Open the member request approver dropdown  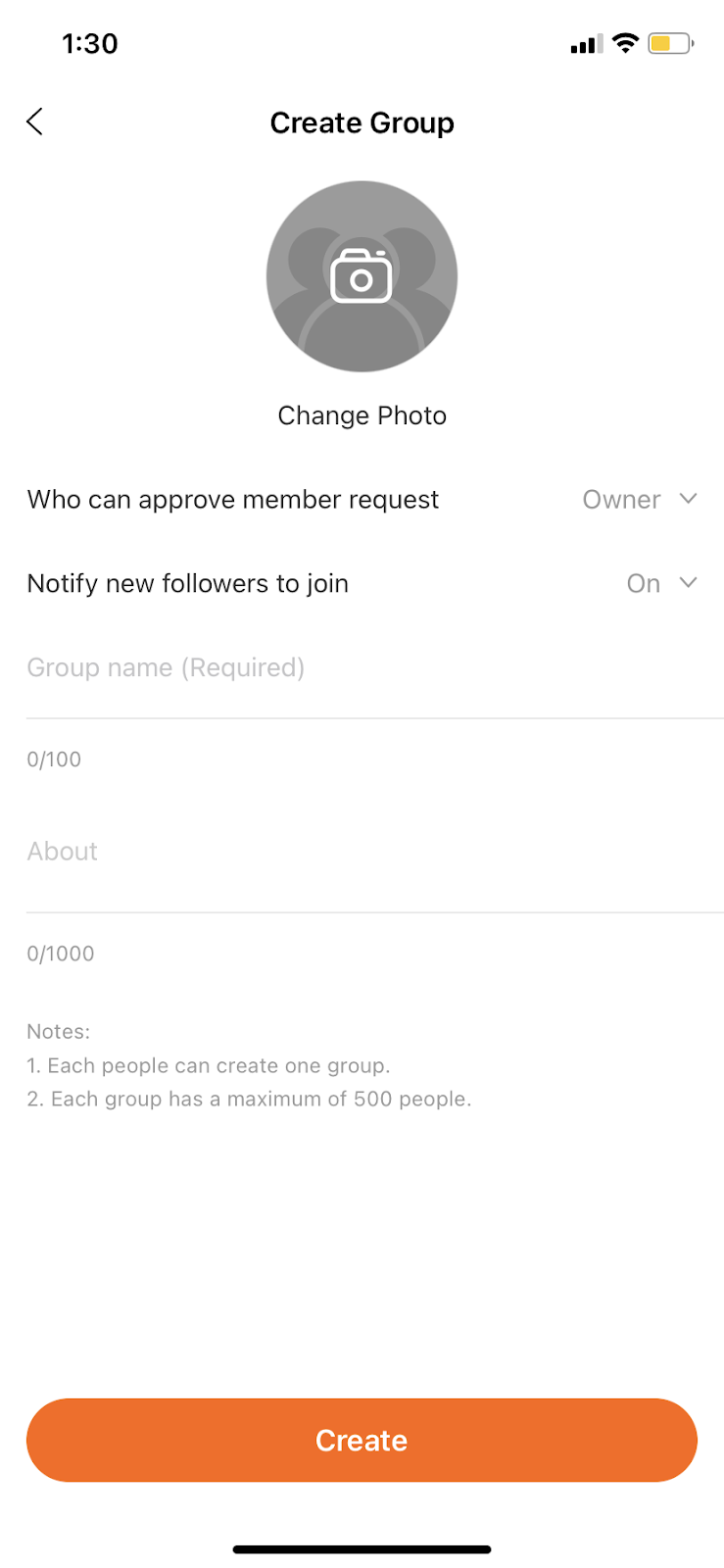click(639, 500)
